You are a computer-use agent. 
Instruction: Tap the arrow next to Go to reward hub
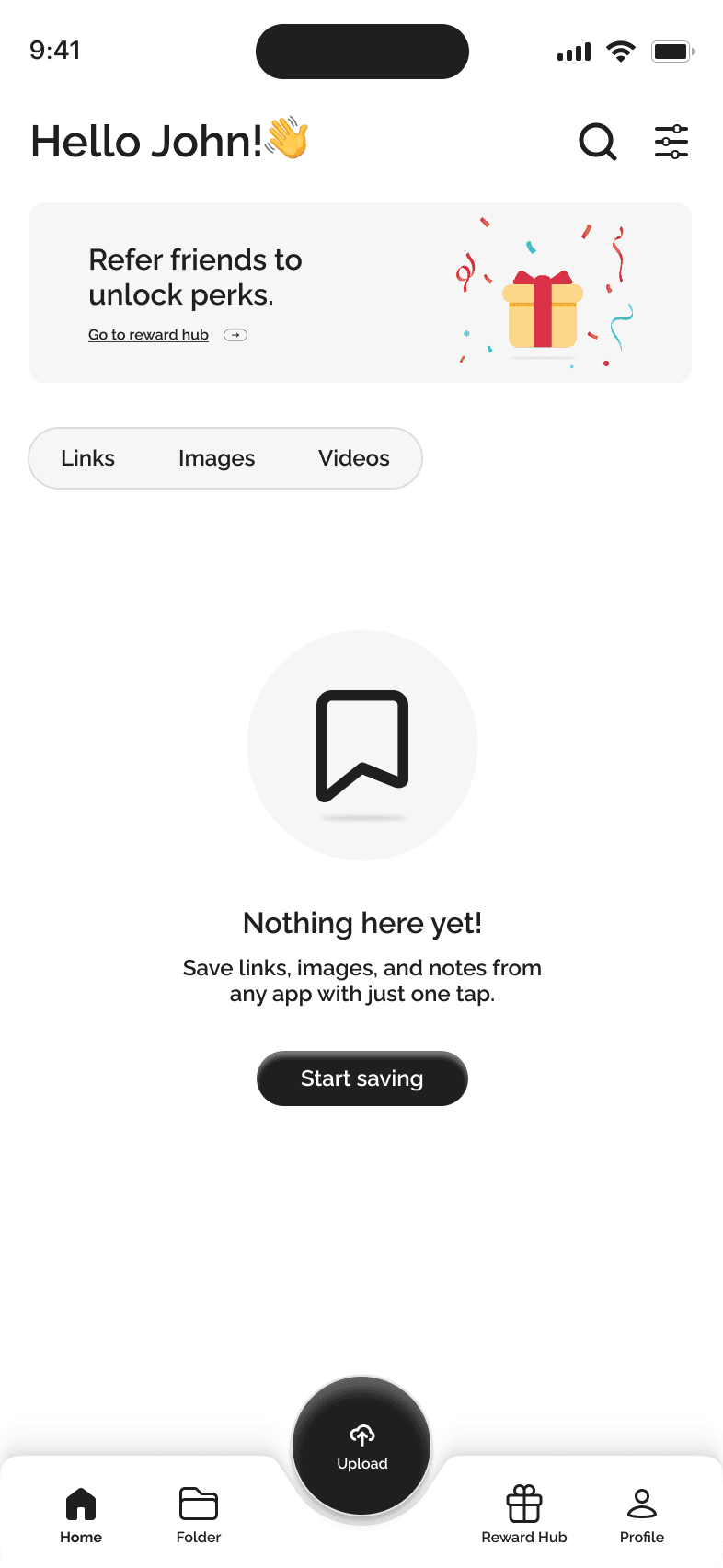coord(235,335)
